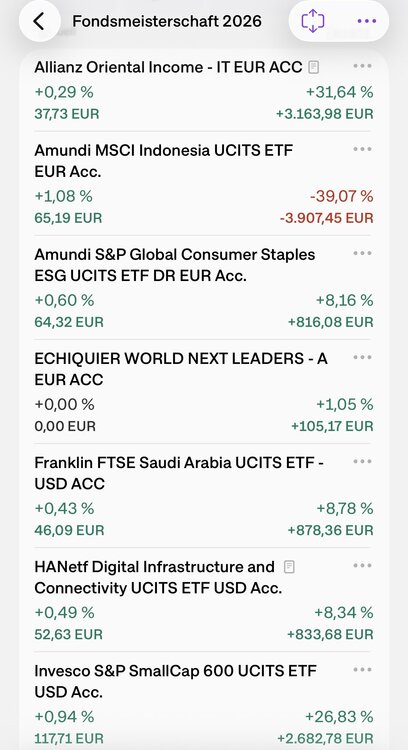Viewport: 408px width, 750px height.
Task: Open options for Invesco S&P SmallCap 600
Action: tap(362, 670)
